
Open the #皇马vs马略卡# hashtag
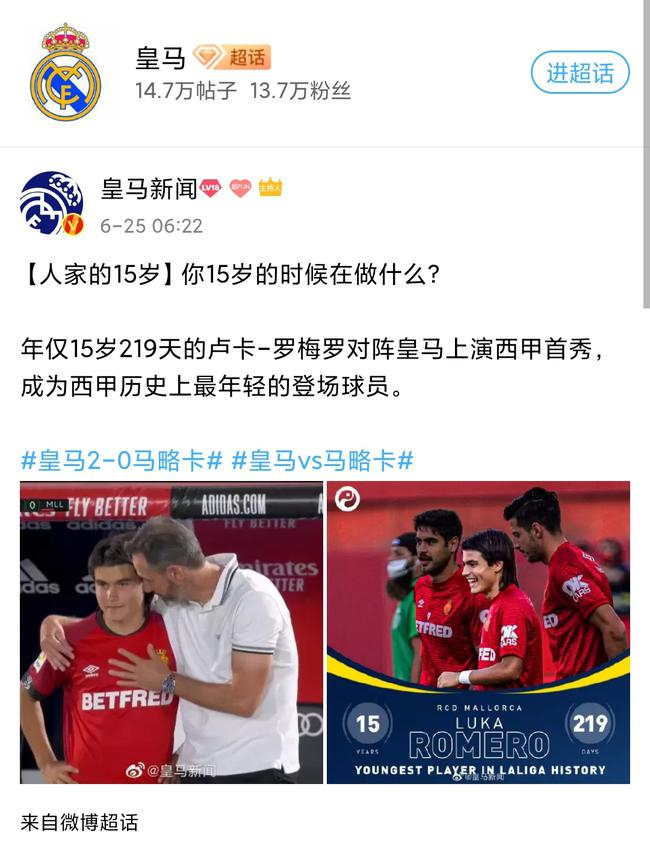point(322,460)
